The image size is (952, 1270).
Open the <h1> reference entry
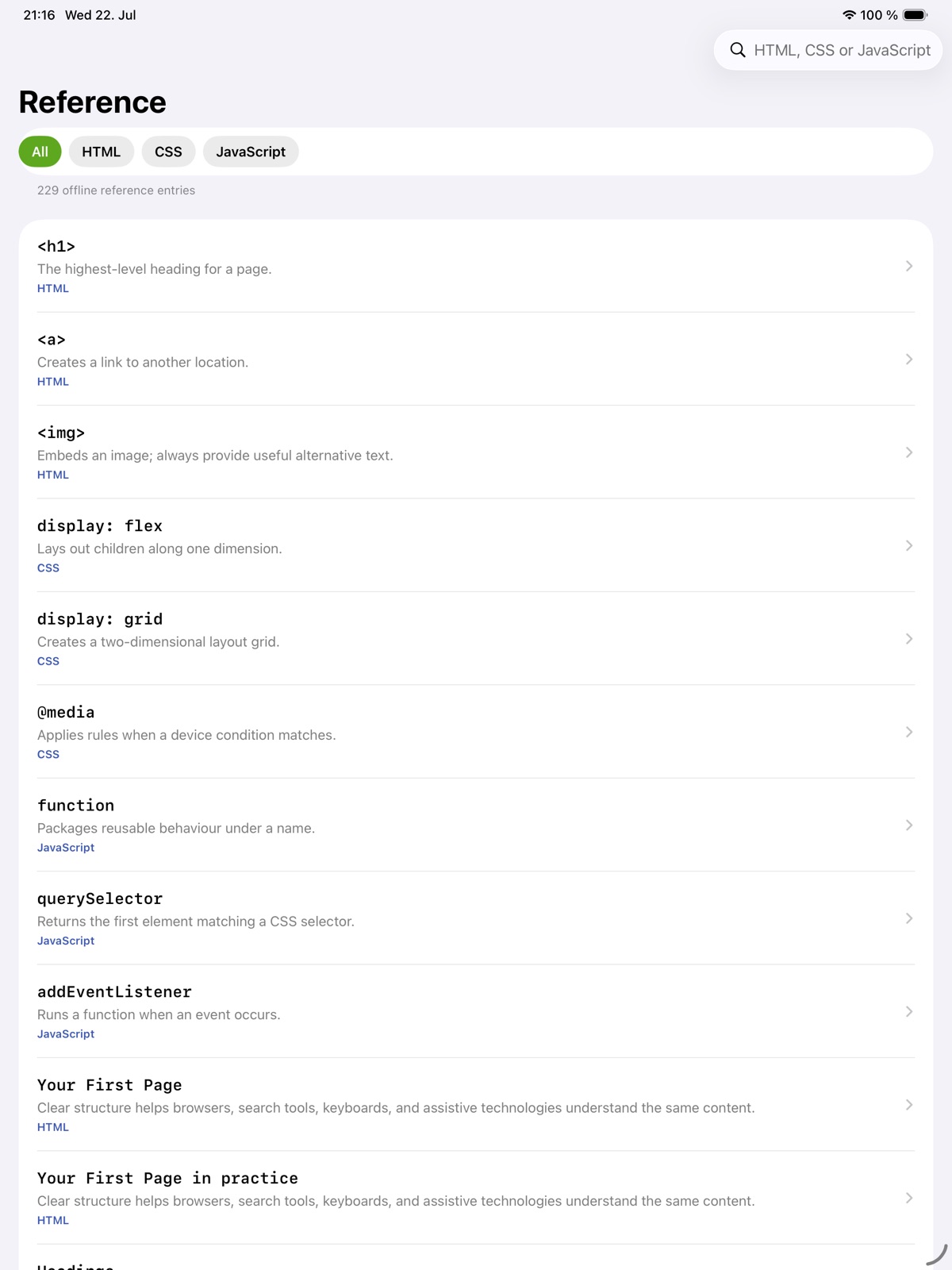(476, 266)
